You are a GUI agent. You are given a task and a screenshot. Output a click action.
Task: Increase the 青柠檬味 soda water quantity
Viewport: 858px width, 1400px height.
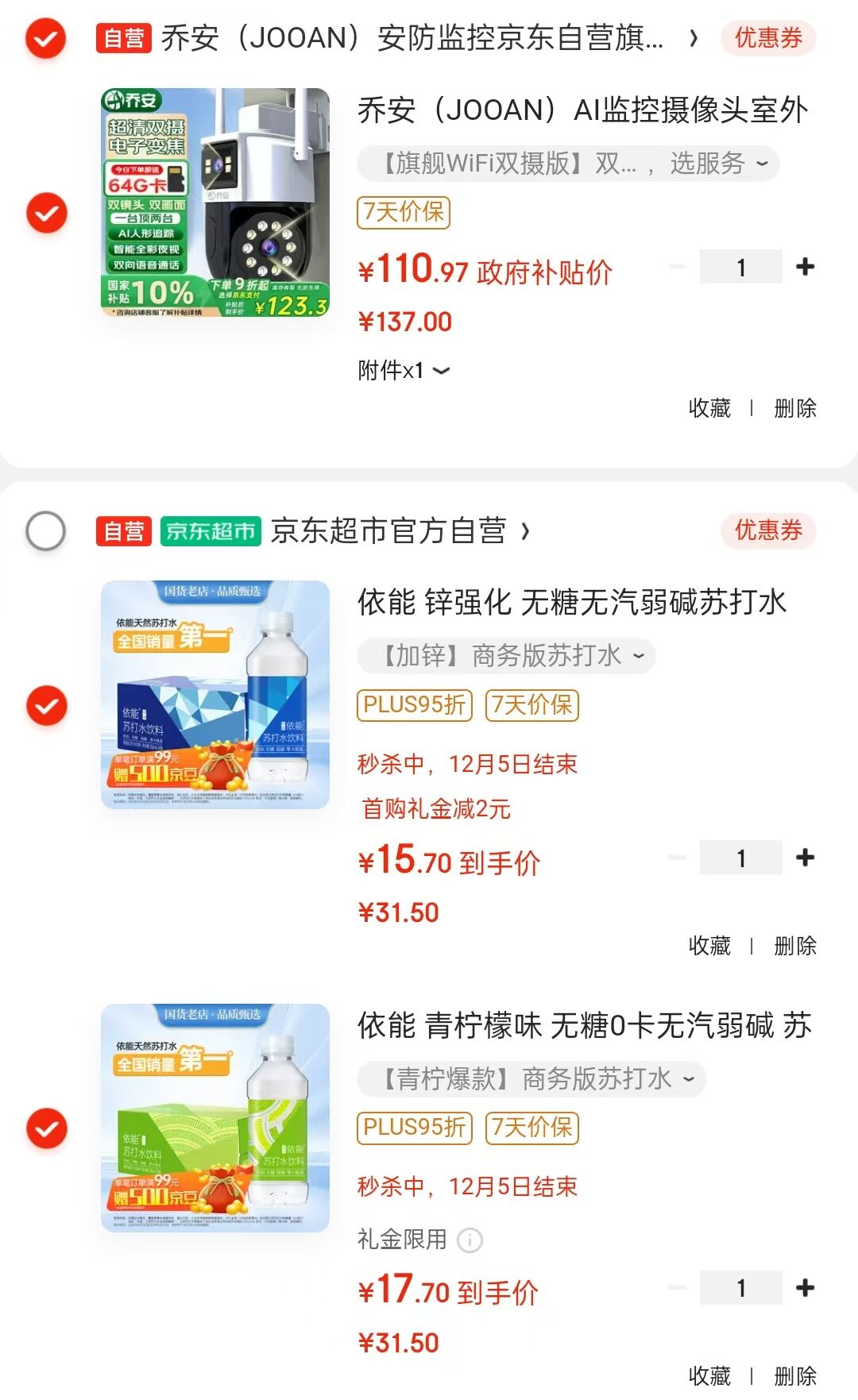coord(805,1288)
